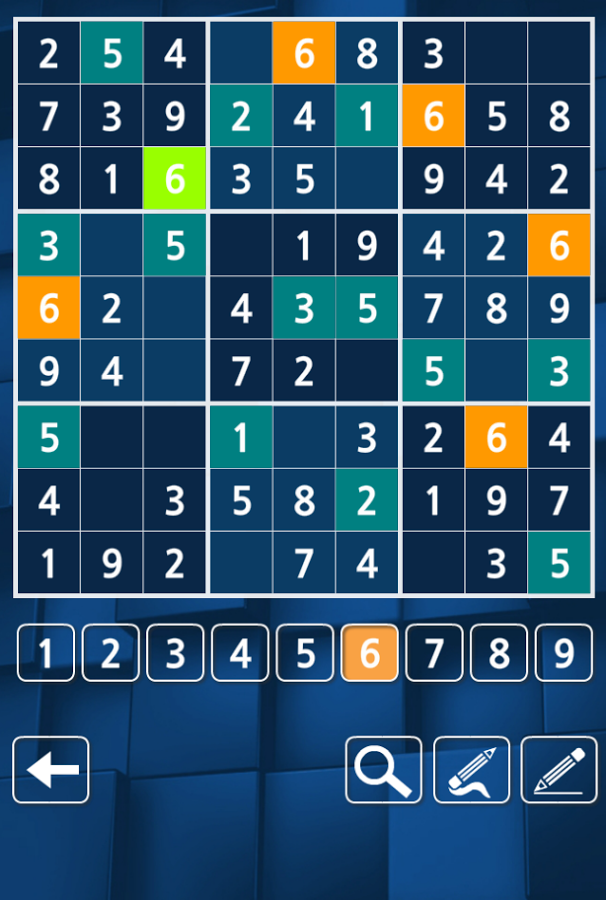Select the pencil with underline tool

[559, 770]
